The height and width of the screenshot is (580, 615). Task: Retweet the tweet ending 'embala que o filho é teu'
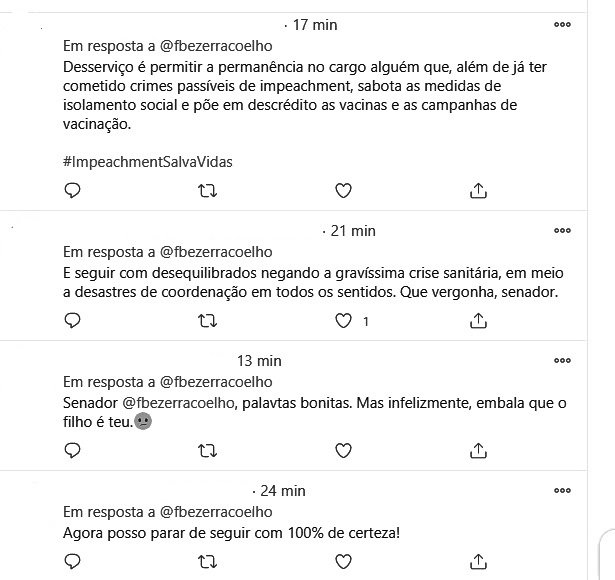[x=207, y=451]
